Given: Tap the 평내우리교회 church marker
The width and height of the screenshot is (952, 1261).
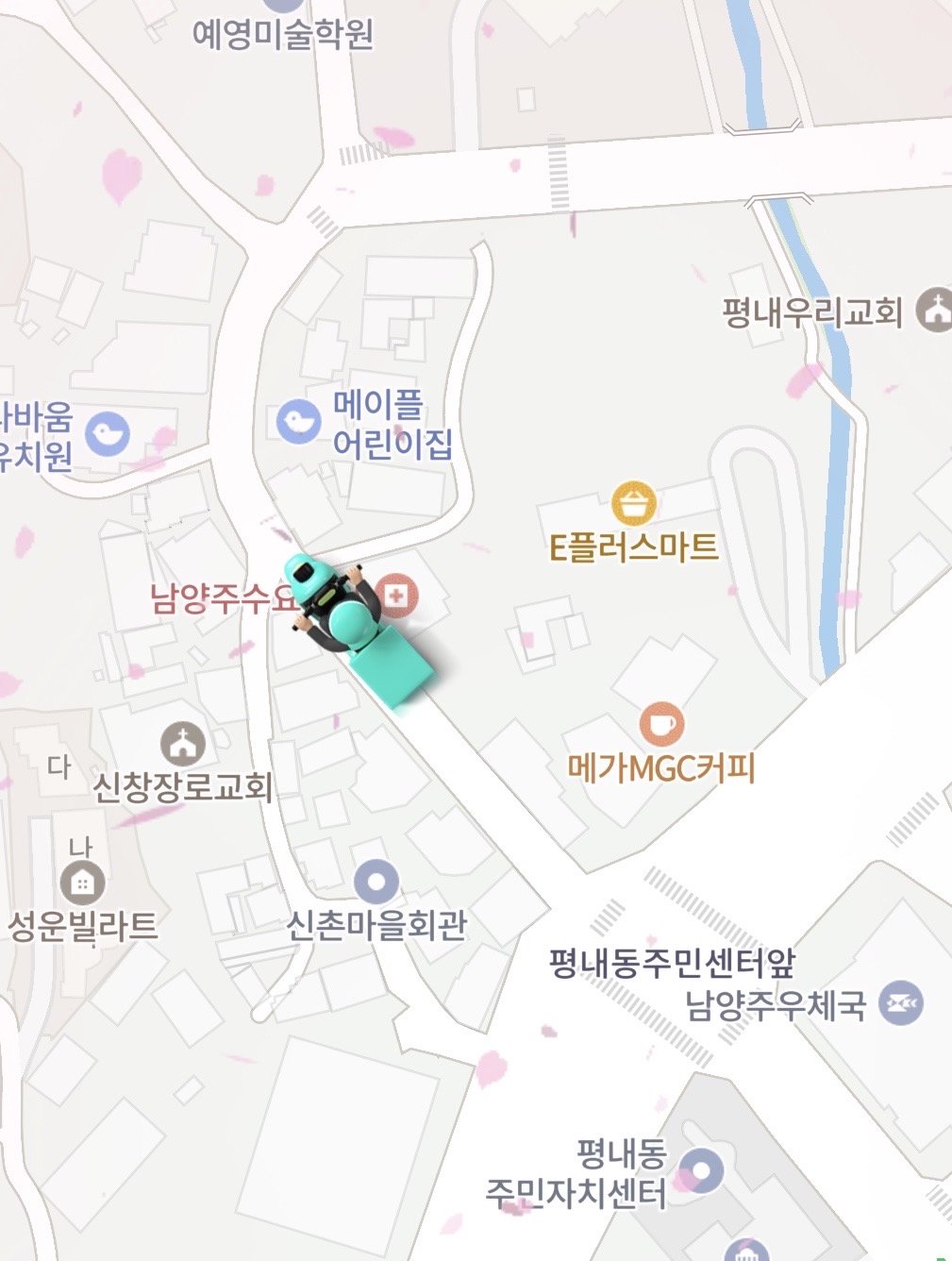Looking at the screenshot, I should click(x=935, y=311).
